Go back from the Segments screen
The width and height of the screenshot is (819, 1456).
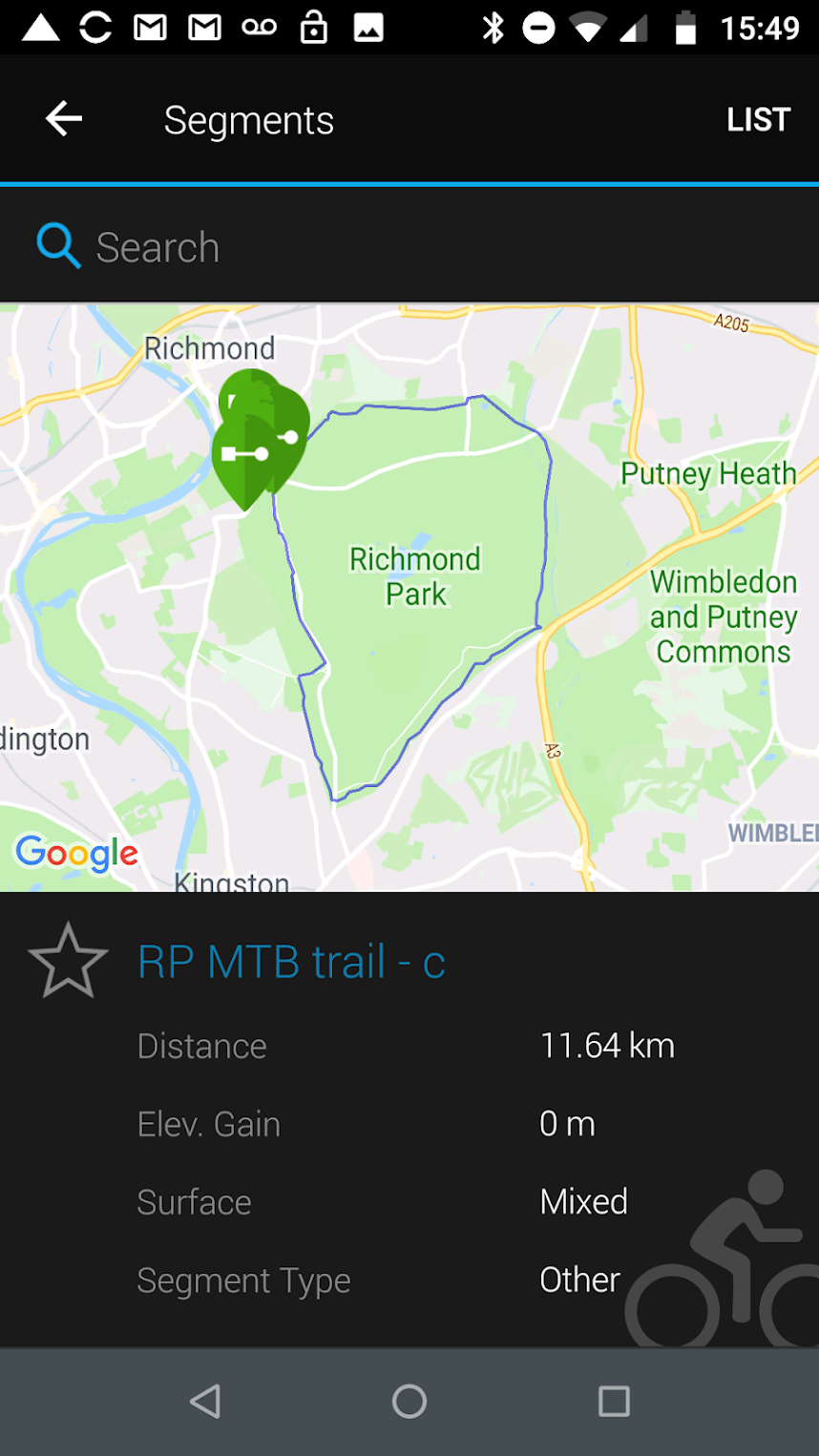coord(64,119)
